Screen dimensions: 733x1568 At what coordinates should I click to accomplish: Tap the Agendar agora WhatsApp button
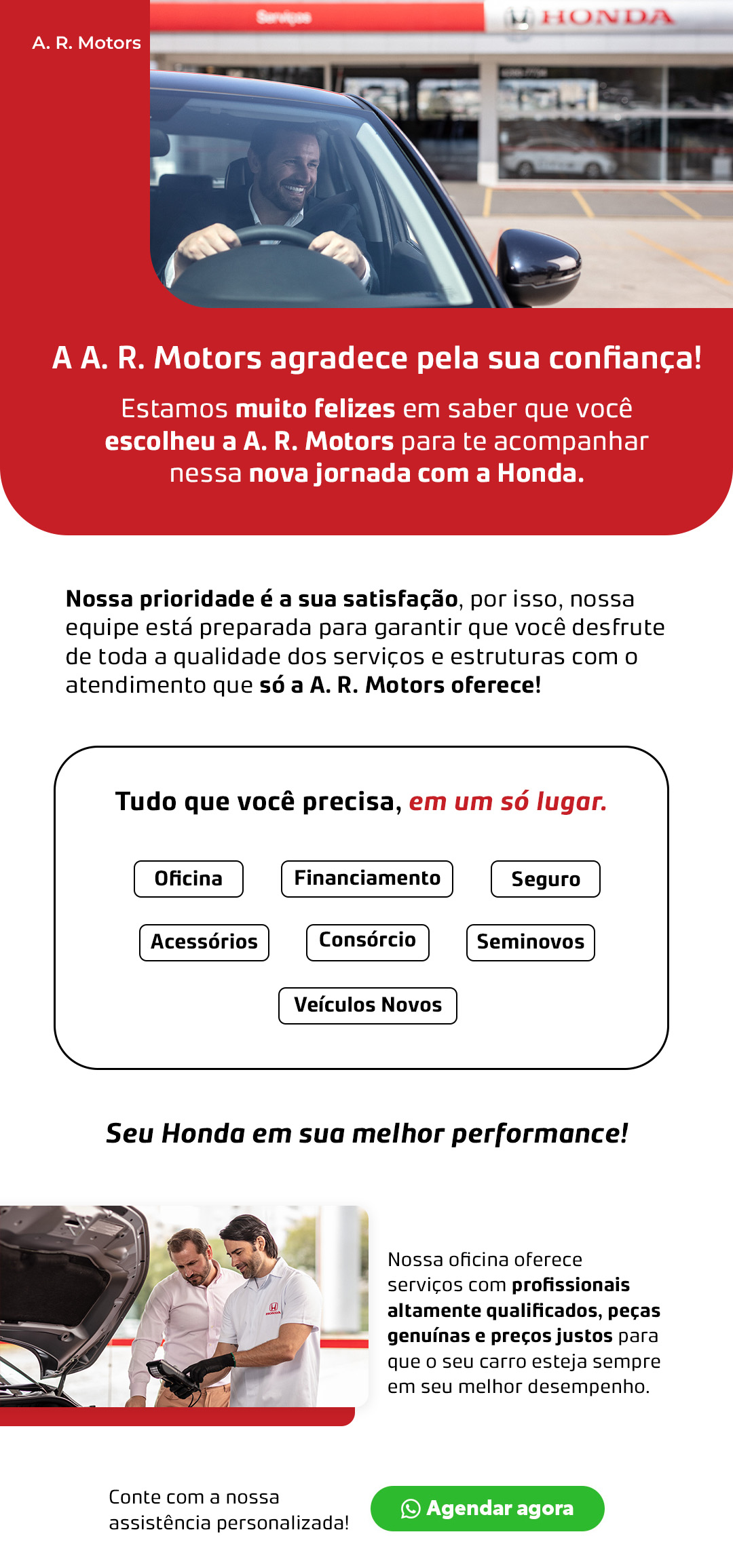(x=487, y=1508)
